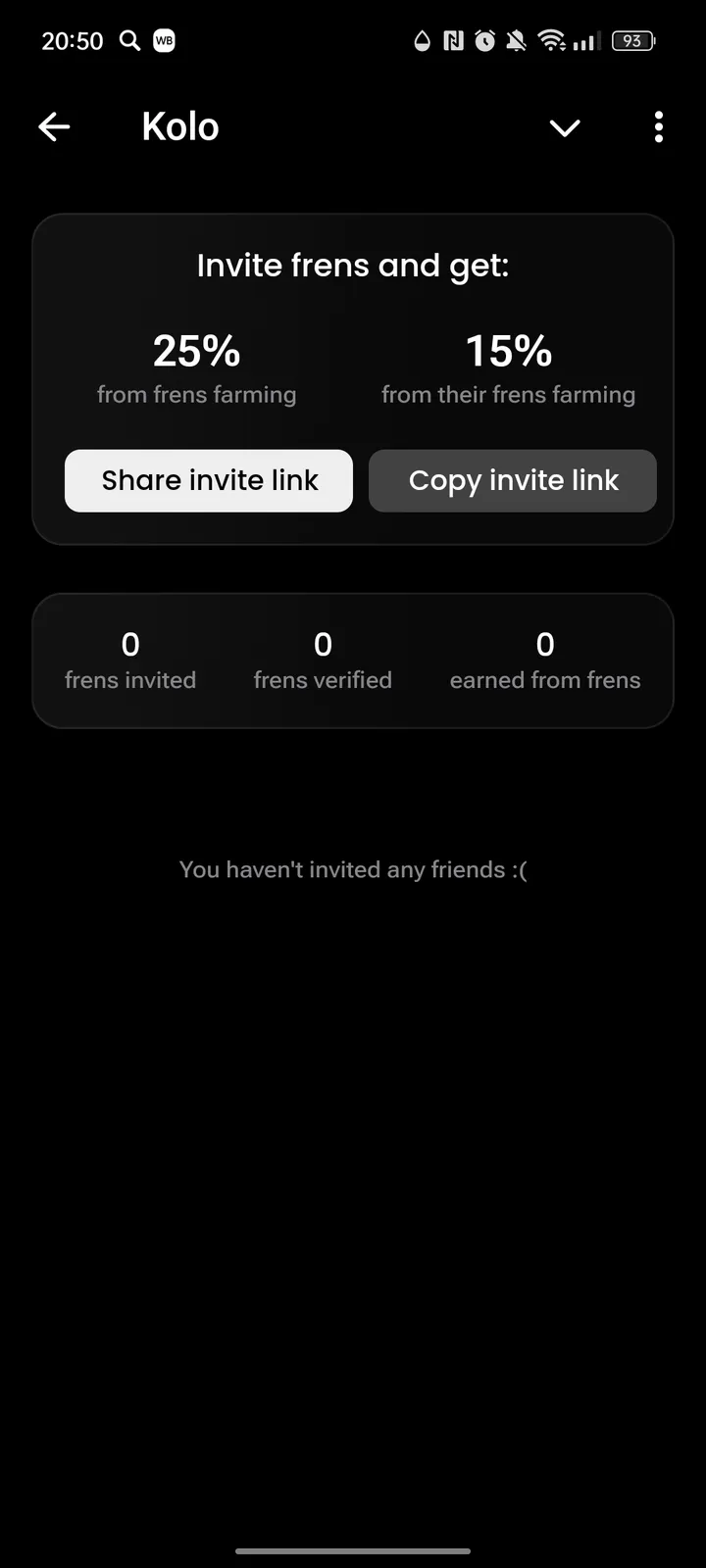This screenshot has height=1568, width=706.
Task: Tap the 25% from frens farming stat
Action: coord(196,367)
